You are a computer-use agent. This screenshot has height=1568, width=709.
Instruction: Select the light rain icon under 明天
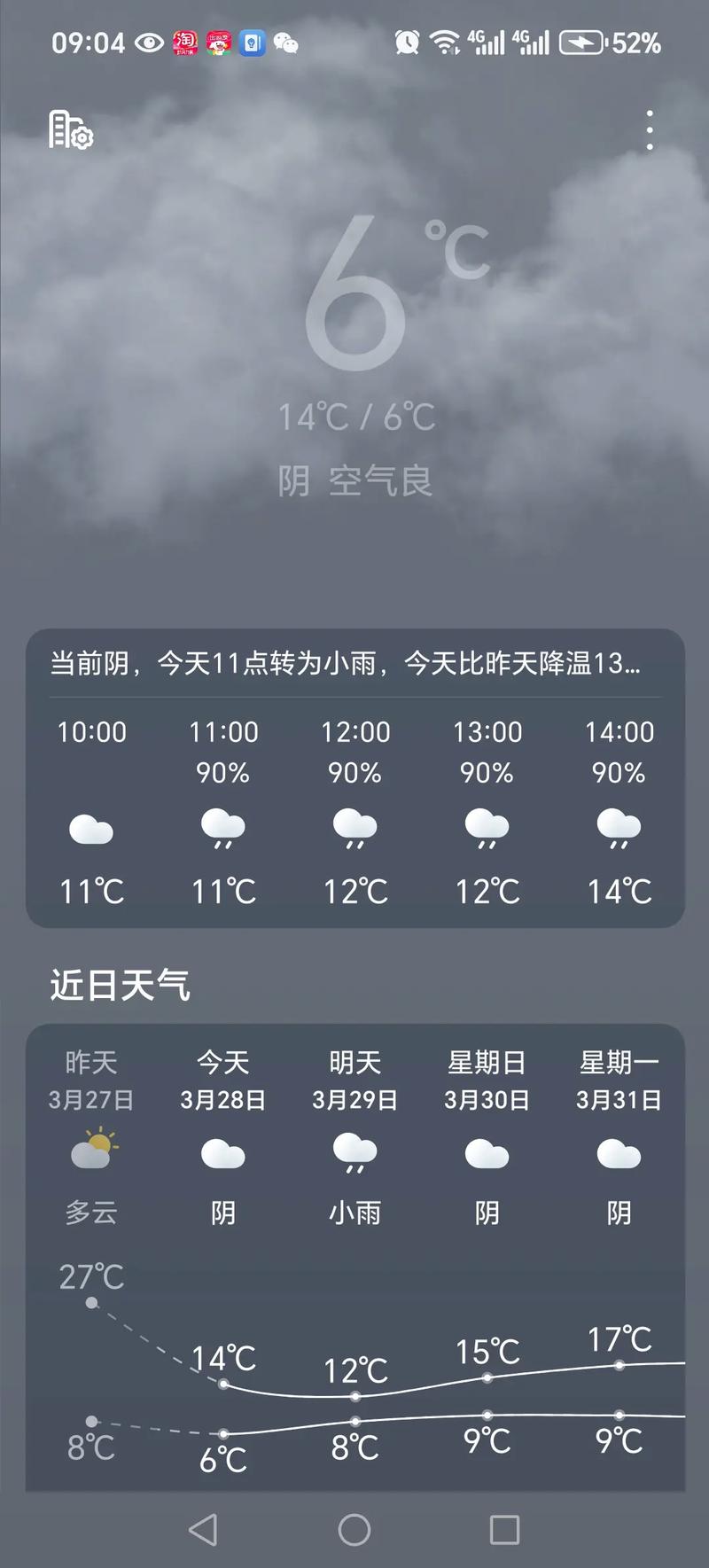pos(354,1152)
